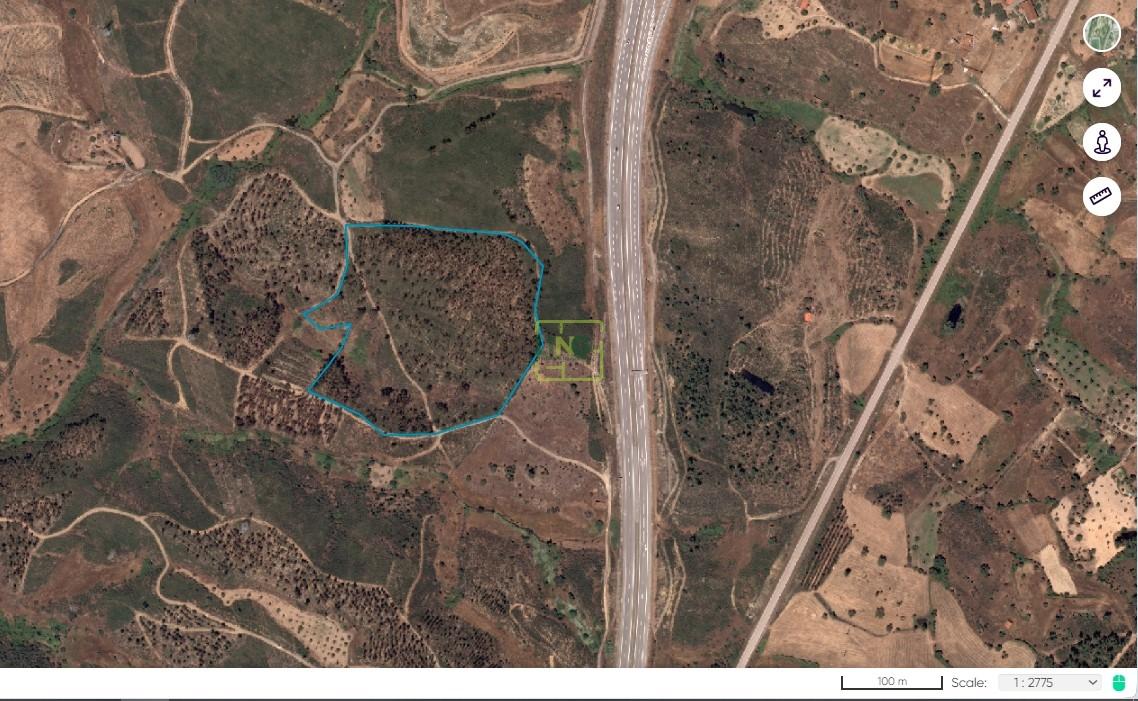Image resolution: width=1138 pixels, height=701 pixels.
Task: Expand the map to fullscreen
Action: (1102, 88)
